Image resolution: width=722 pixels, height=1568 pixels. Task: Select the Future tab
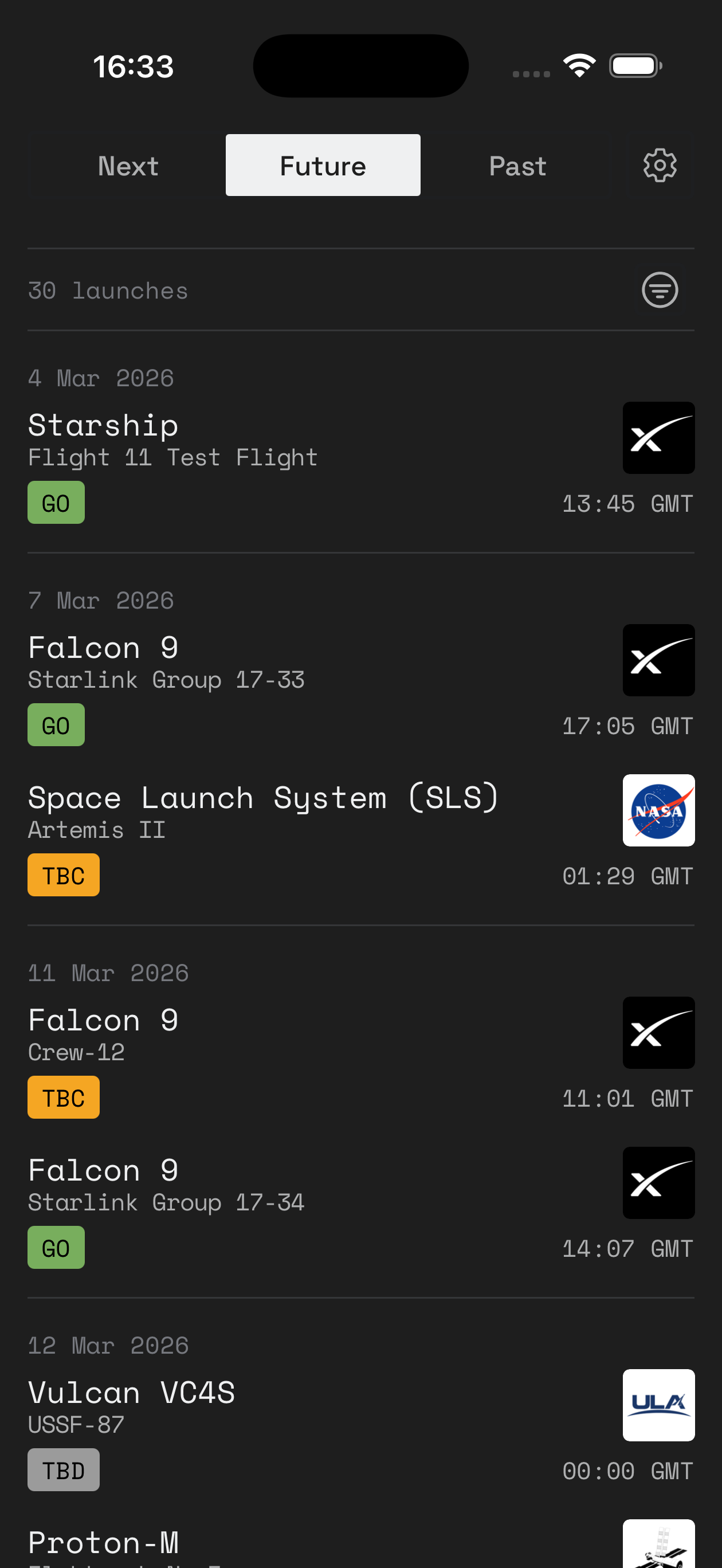[323, 164]
